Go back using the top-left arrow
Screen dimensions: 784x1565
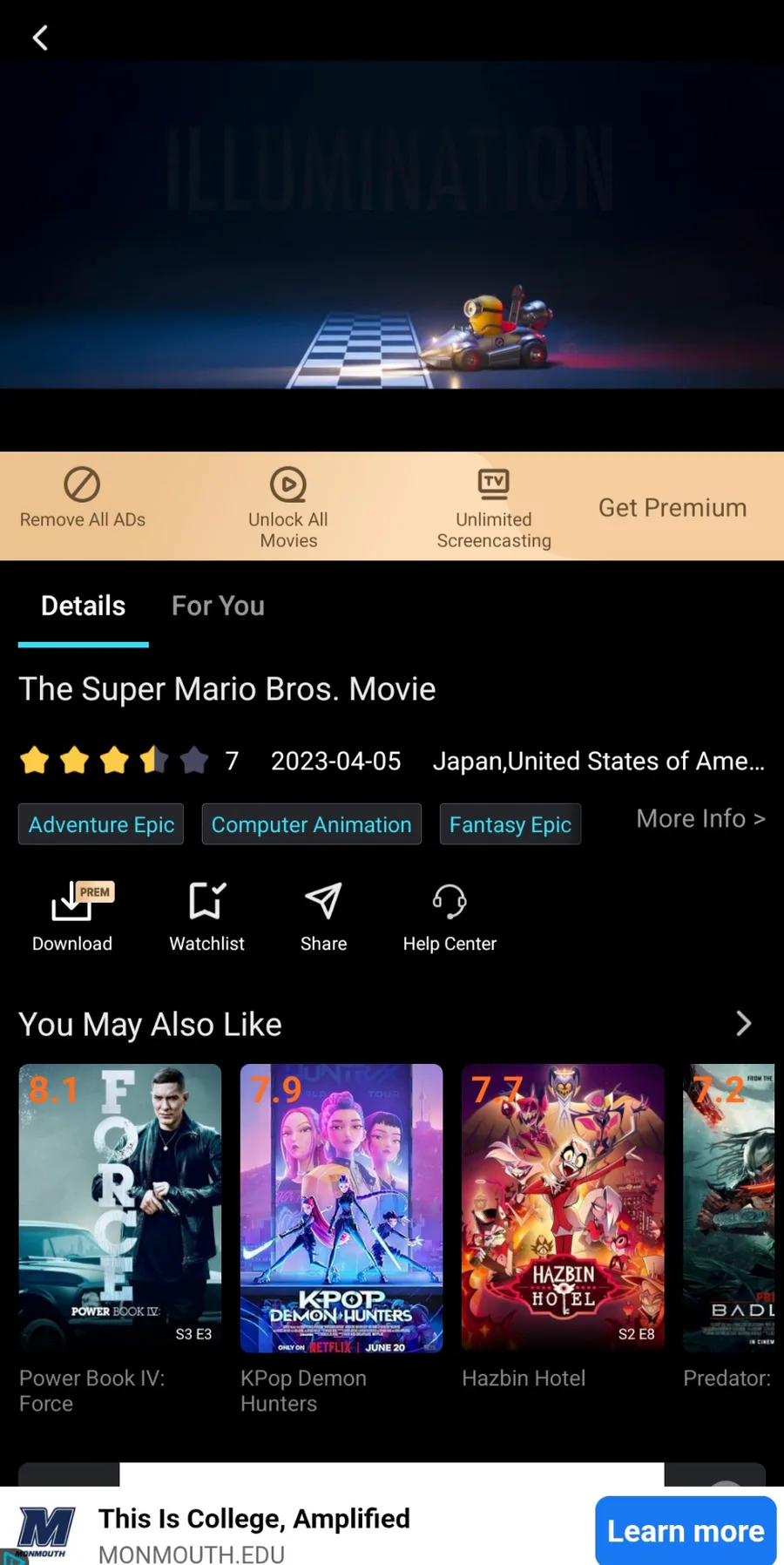point(40,38)
